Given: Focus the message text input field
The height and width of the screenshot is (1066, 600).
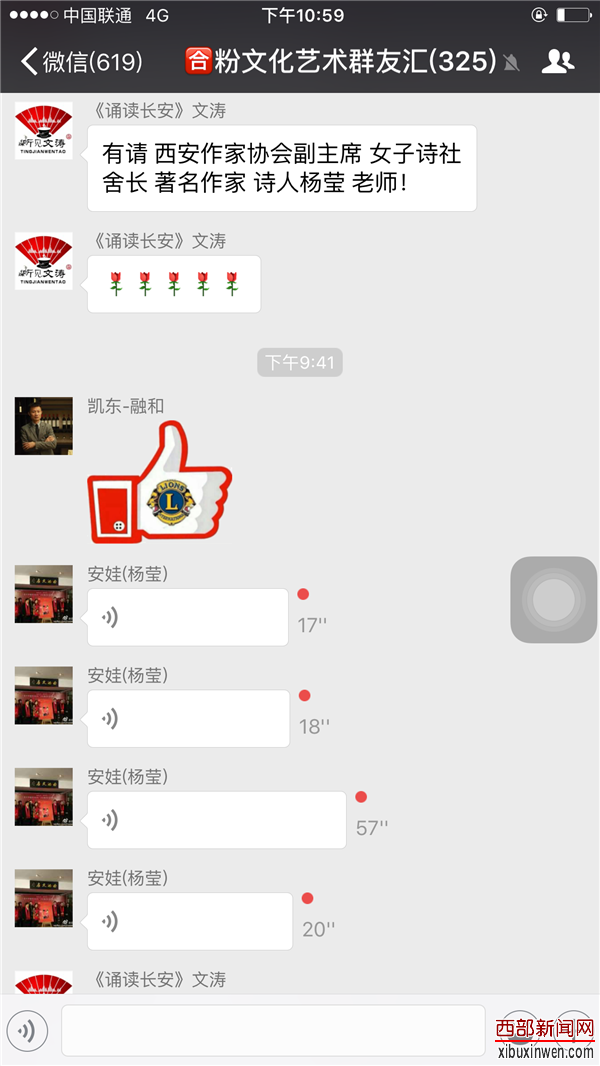Looking at the screenshot, I should point(272,1030).
